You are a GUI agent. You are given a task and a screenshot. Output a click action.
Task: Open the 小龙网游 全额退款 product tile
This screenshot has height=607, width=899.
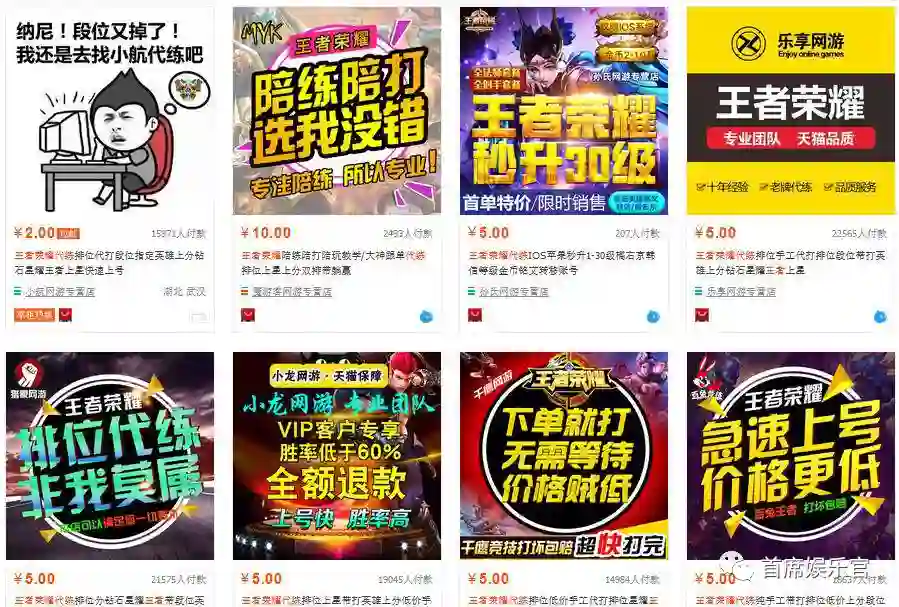(x=337, y=455)
